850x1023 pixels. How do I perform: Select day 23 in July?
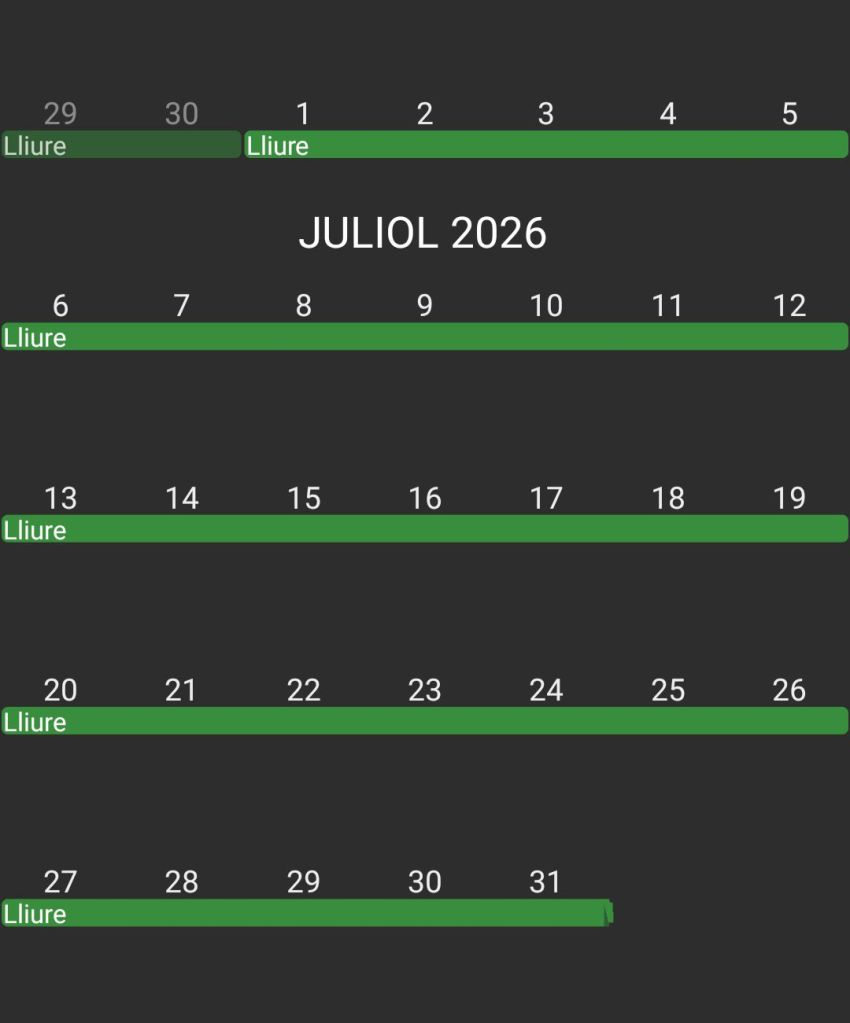click(x=425, y=689)
